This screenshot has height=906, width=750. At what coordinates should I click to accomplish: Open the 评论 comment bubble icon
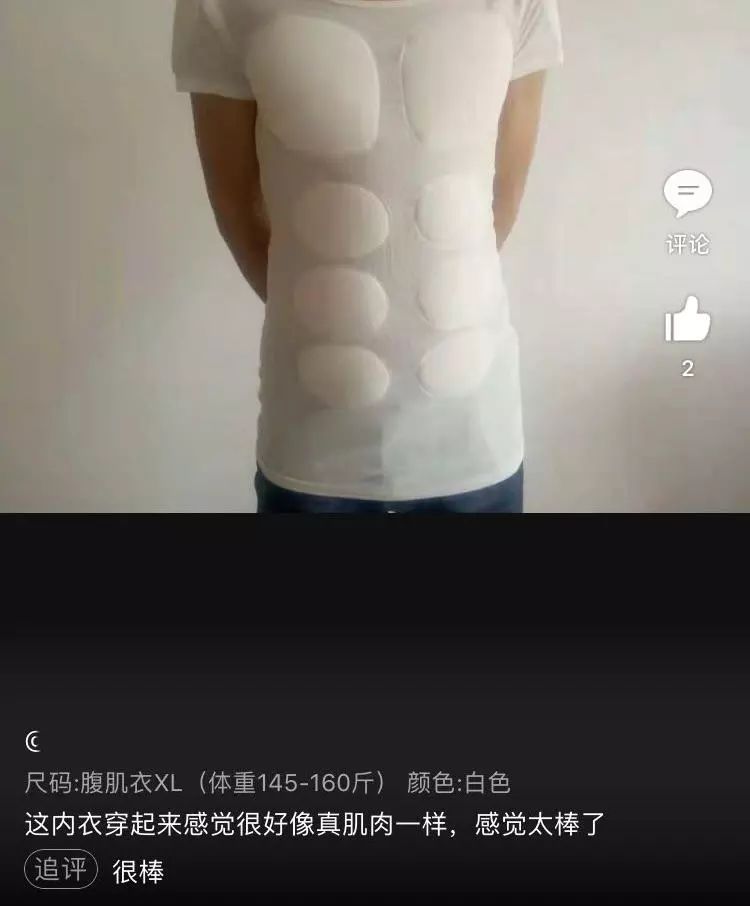tap(688, 195)
